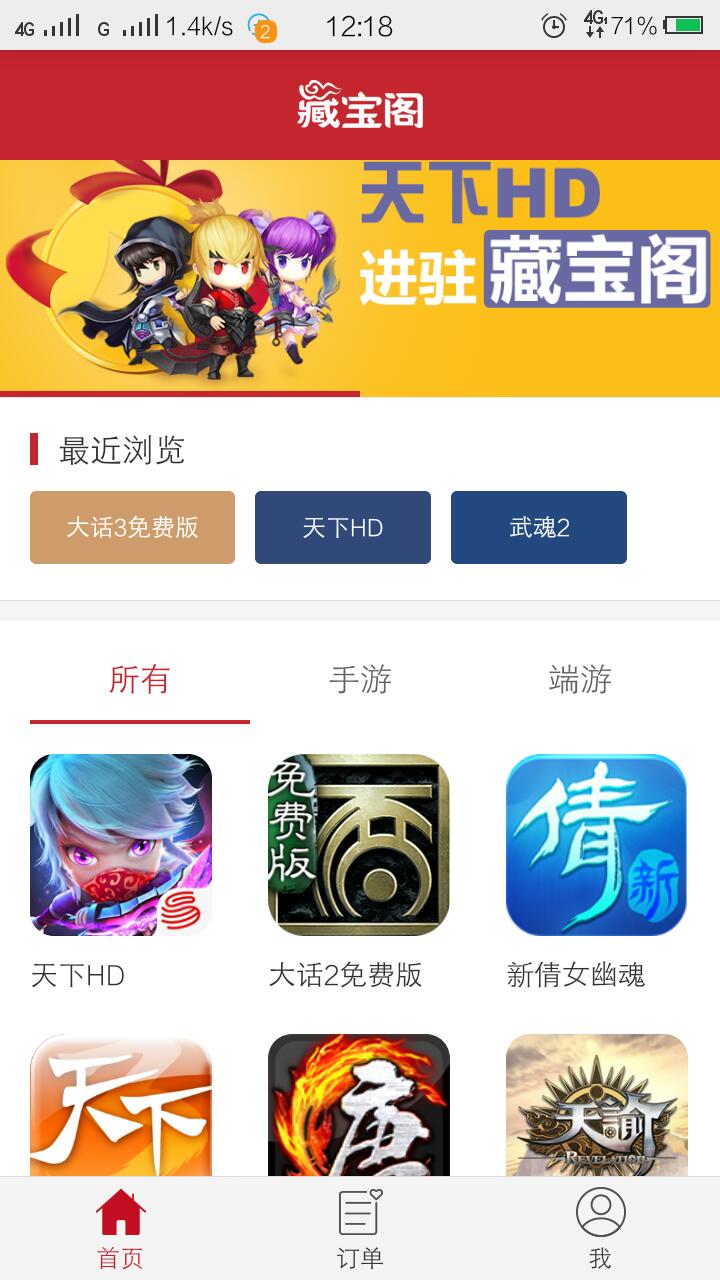The image size is (720, 1280).
Task: Open 武魂2 from recent browsing
Action: pos(539,527)
